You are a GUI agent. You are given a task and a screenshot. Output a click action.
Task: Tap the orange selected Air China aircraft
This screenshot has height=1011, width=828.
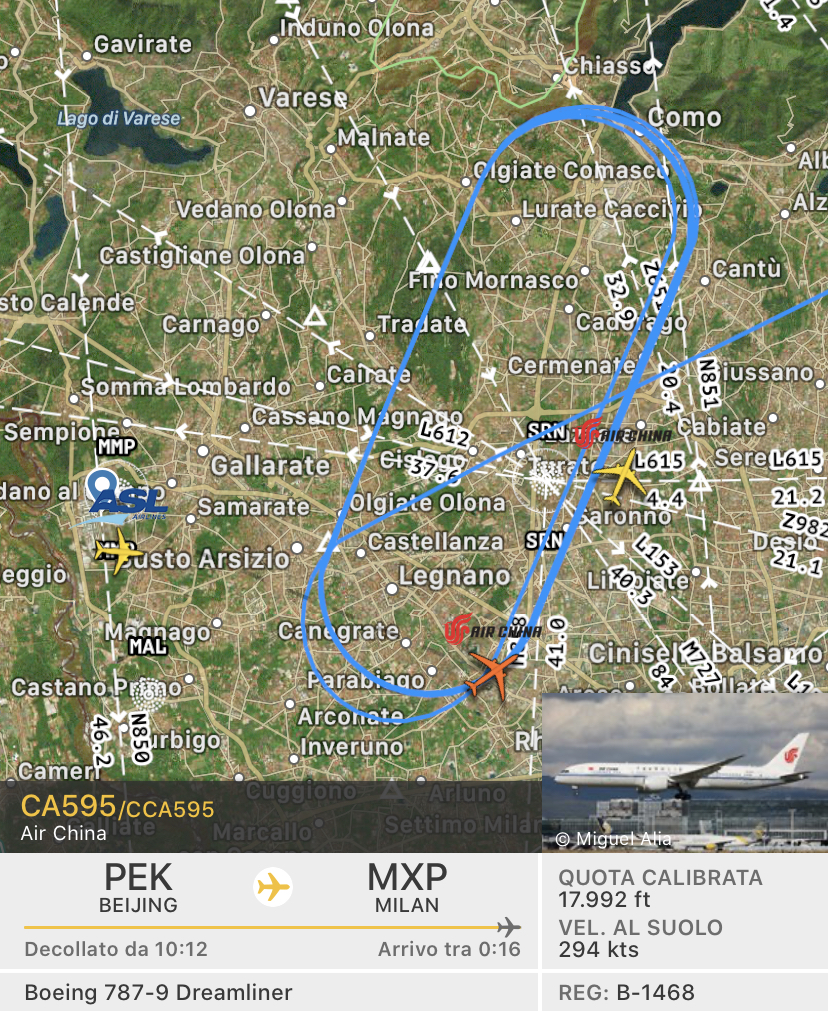(x=490, y=676)
